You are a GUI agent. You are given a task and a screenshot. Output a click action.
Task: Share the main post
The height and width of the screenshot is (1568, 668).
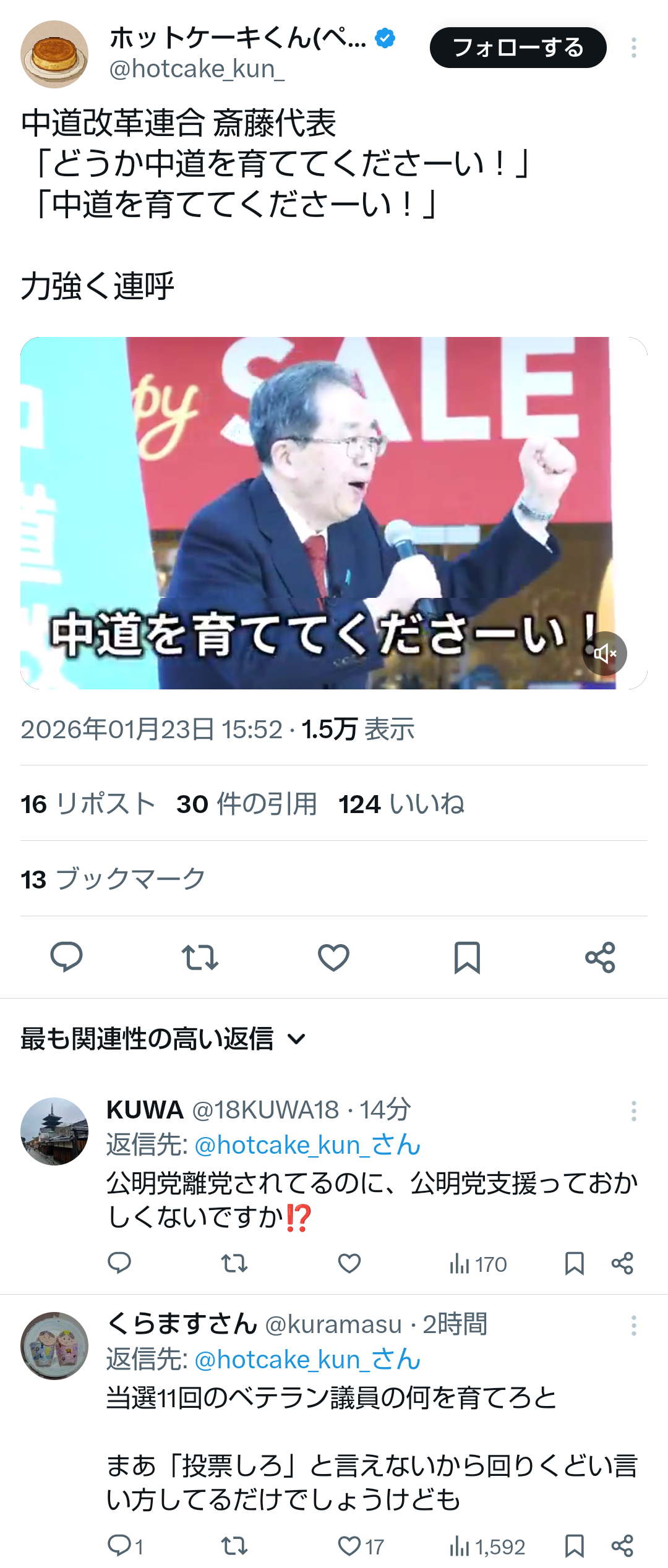[600, 957]
